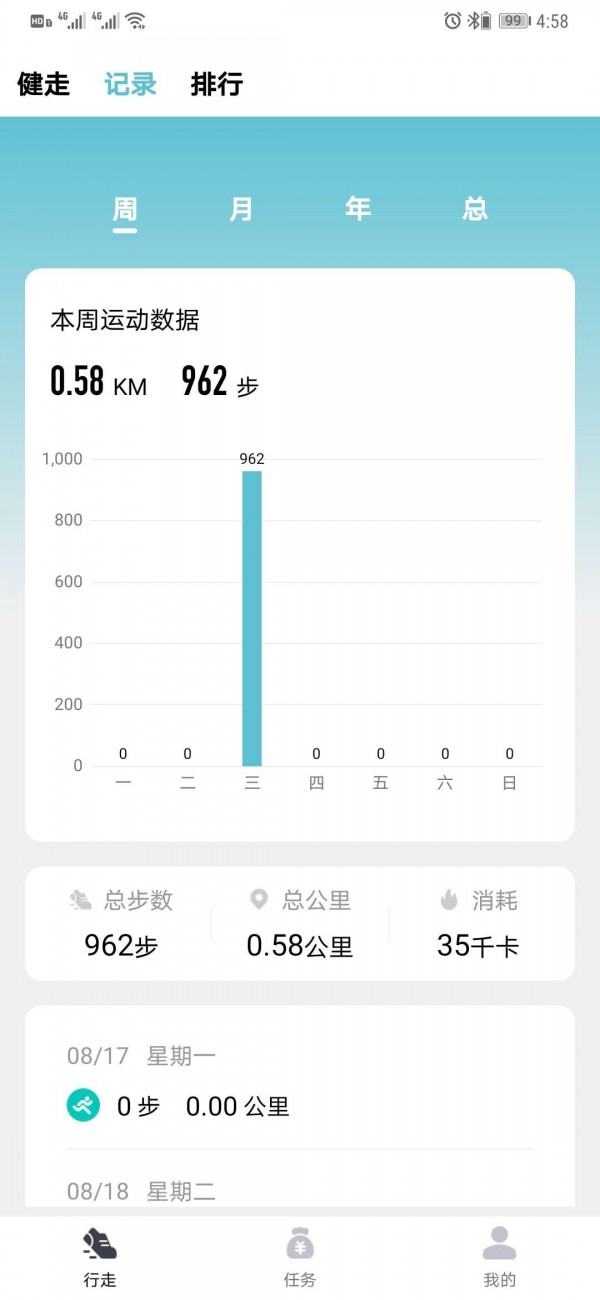Select the 总 total tab
Screen dimensions: 600x1300
point(475,210)
